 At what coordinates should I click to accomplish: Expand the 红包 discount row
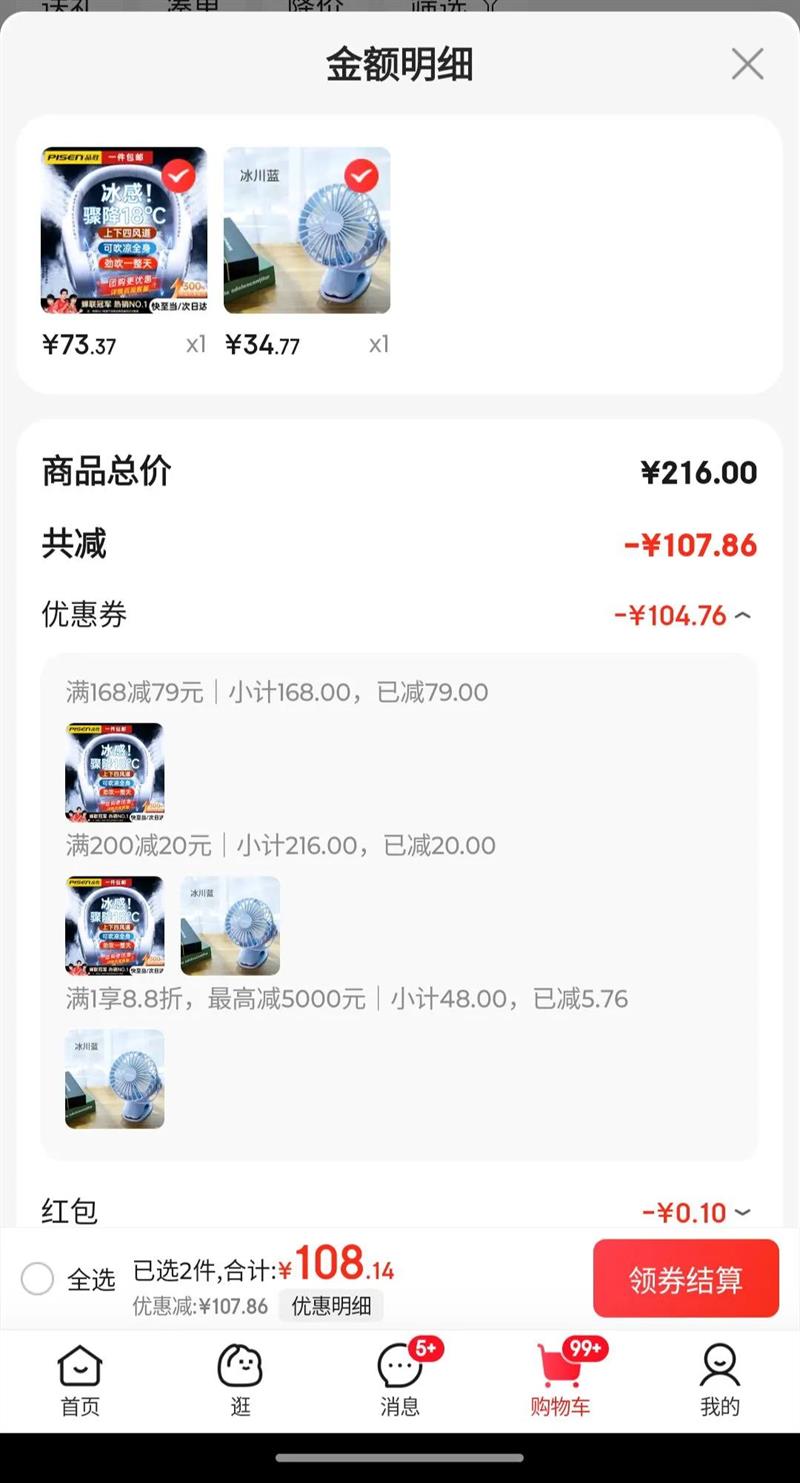tap(742, 1212)
